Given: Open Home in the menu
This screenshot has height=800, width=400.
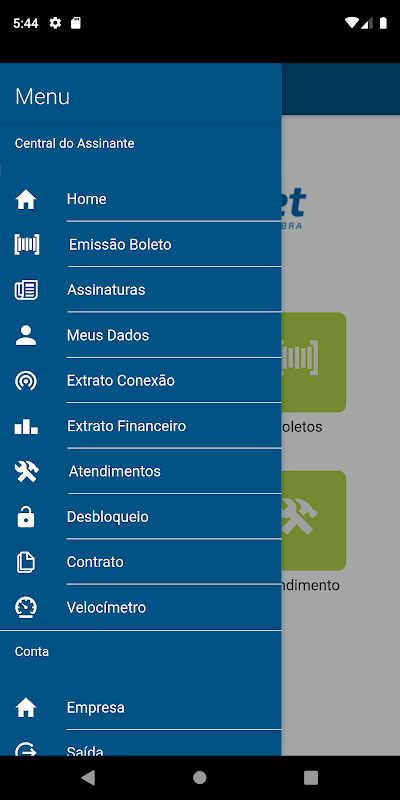Looking at the screenshot, I should point(140,199).
